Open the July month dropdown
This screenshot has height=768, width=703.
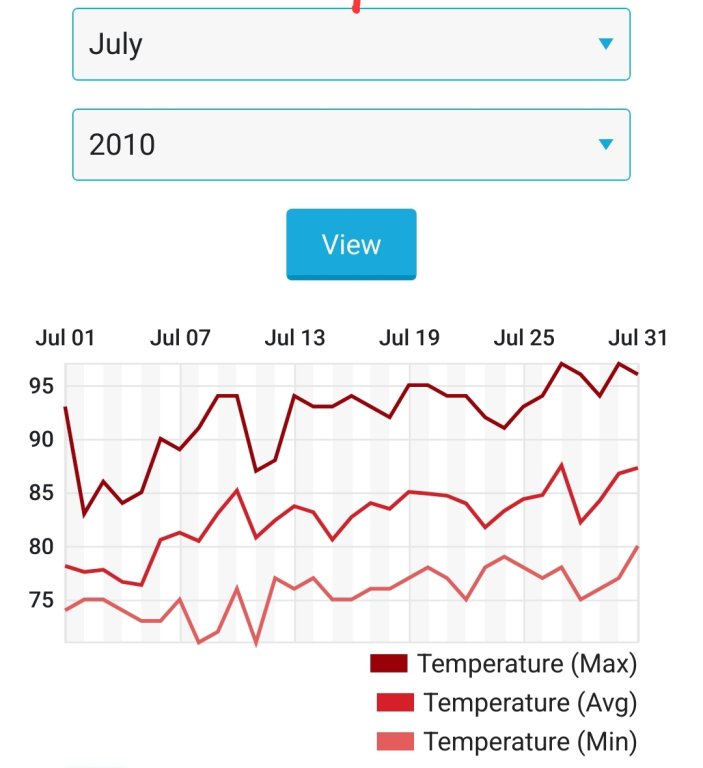351,44
